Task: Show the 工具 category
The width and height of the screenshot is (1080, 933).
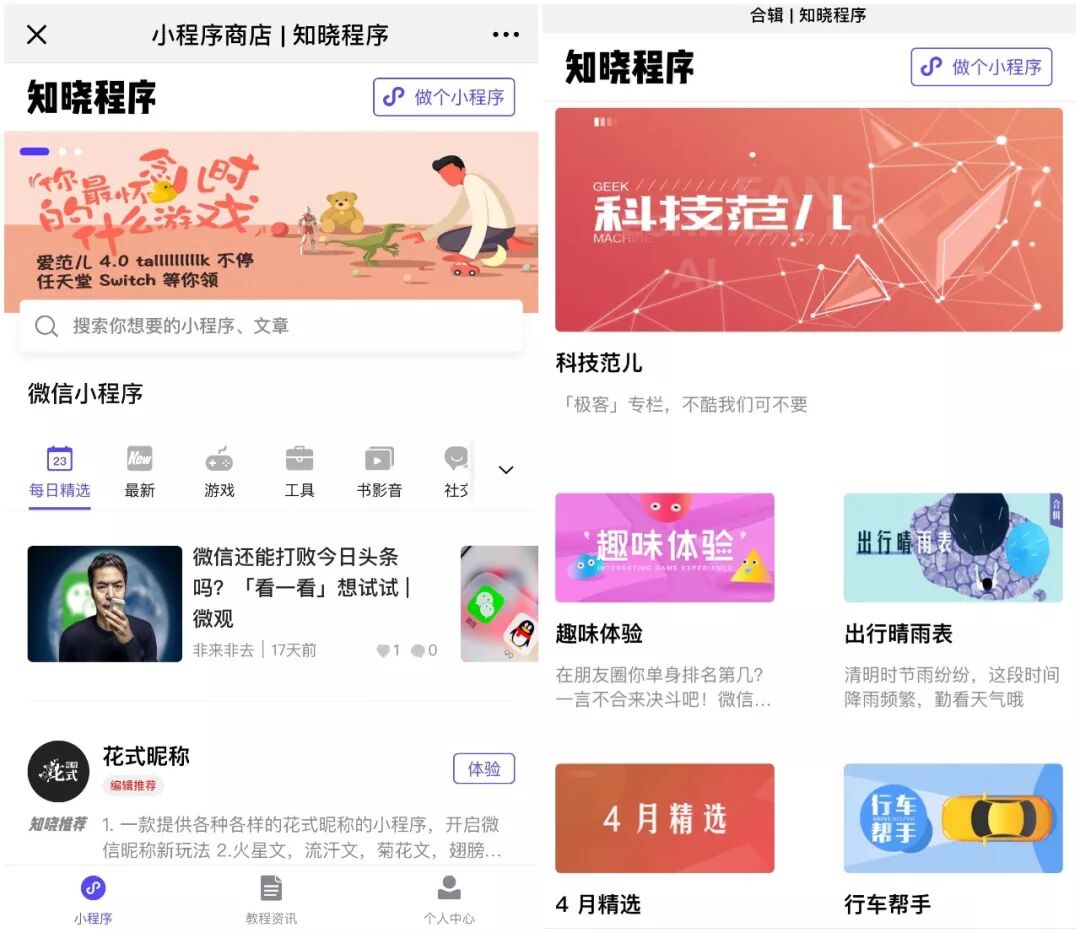Action: tap(299, 473)
